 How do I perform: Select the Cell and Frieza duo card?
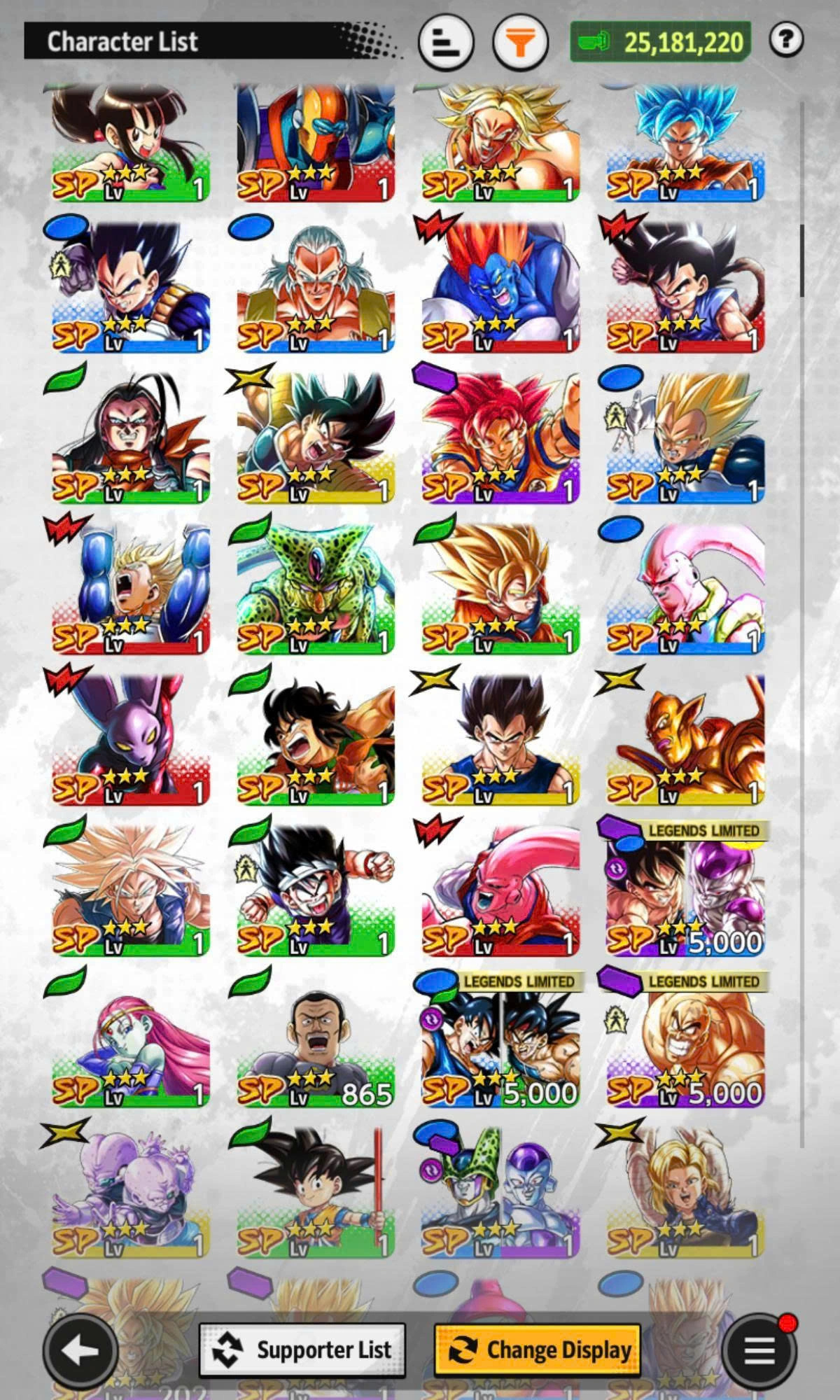pos(500,1193)
